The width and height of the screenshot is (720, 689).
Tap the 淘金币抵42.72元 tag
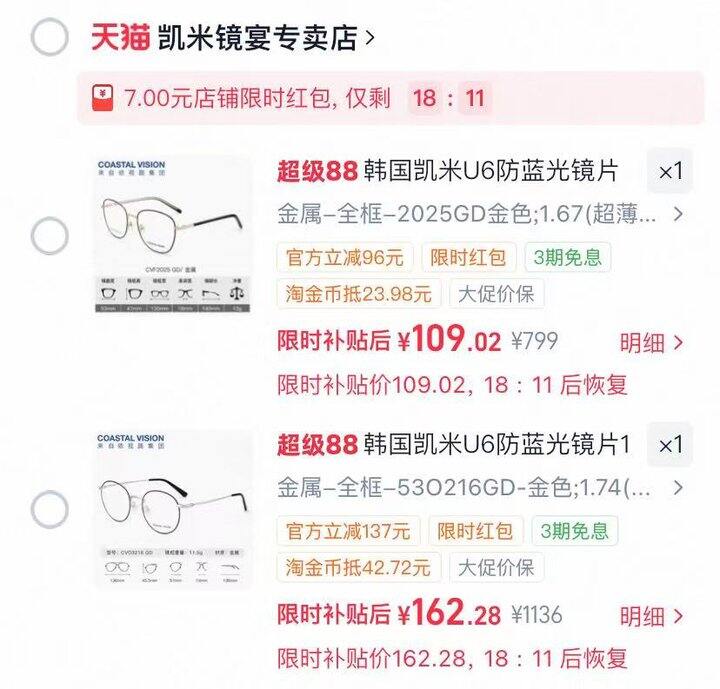[x=359, y=568]
